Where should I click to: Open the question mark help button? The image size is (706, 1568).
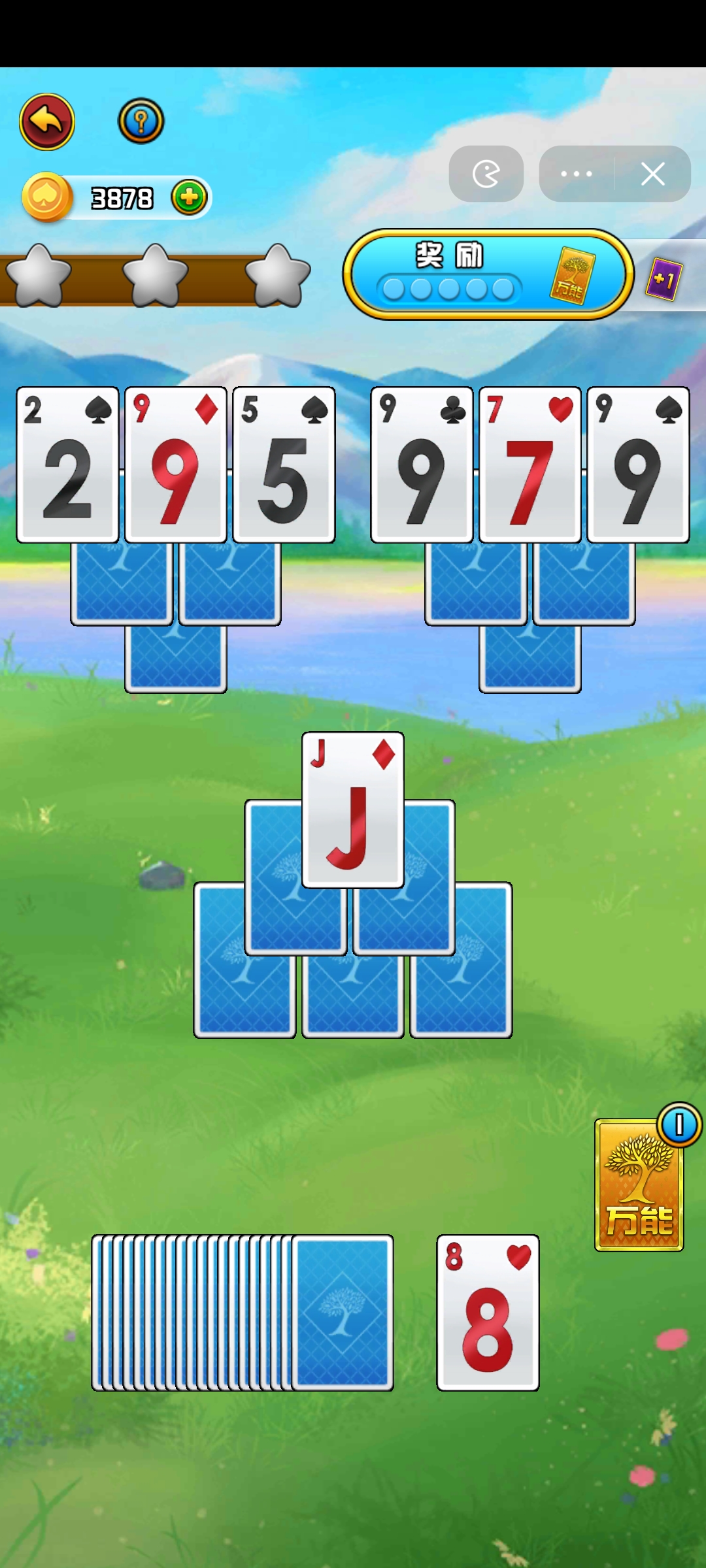coord(141,121)
